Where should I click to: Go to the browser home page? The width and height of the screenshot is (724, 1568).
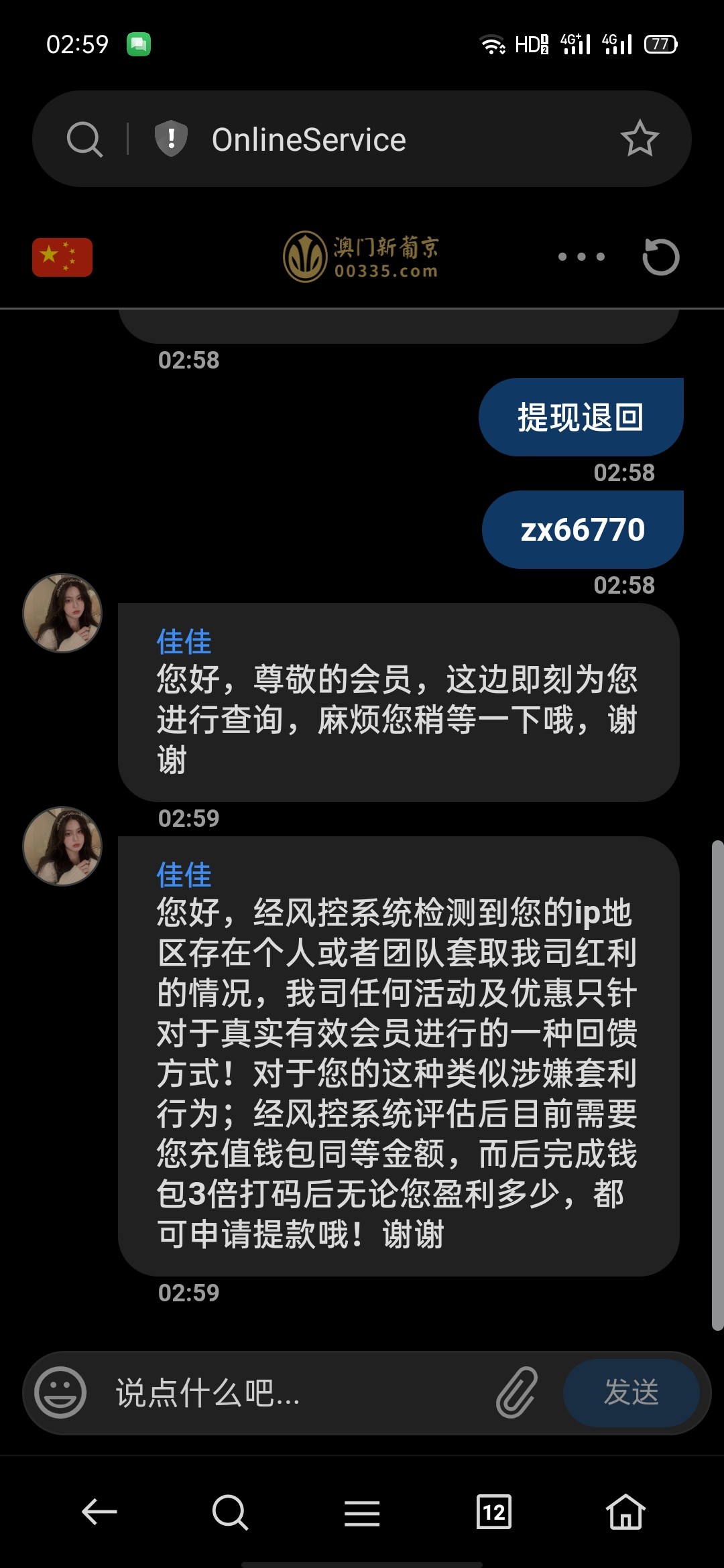point(625,1512)
